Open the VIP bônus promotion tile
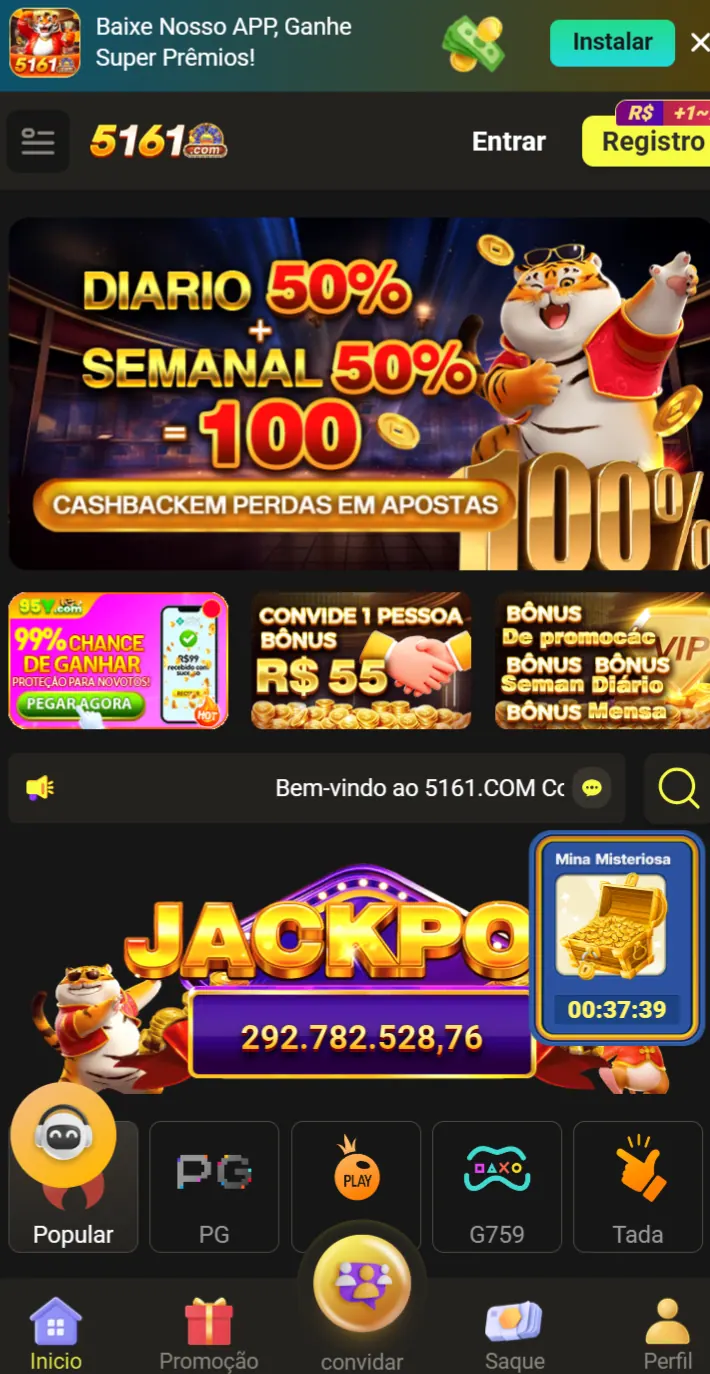 click(602, 660)
